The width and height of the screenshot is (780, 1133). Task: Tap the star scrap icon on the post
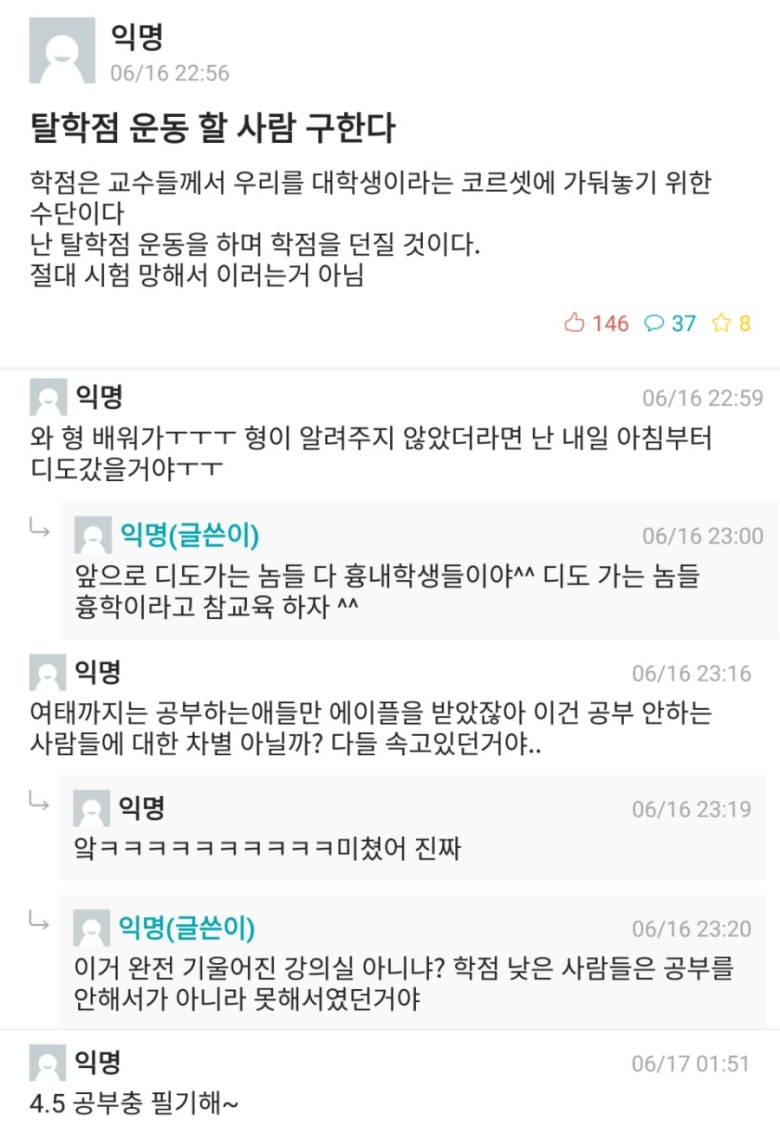[x=722, y=323]
